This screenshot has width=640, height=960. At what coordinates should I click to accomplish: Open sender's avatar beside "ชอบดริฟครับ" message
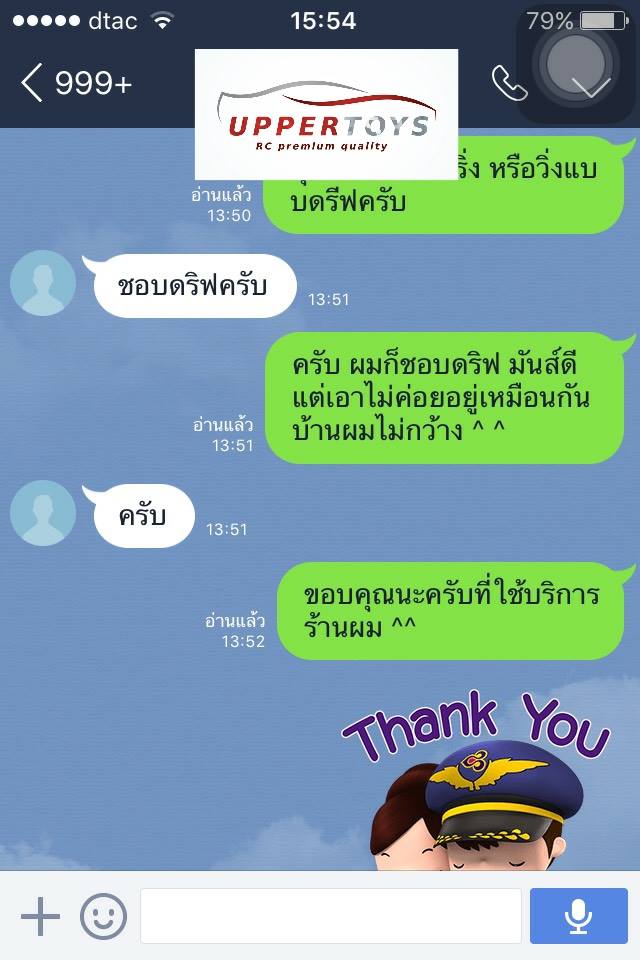click(x=43, y=284)
